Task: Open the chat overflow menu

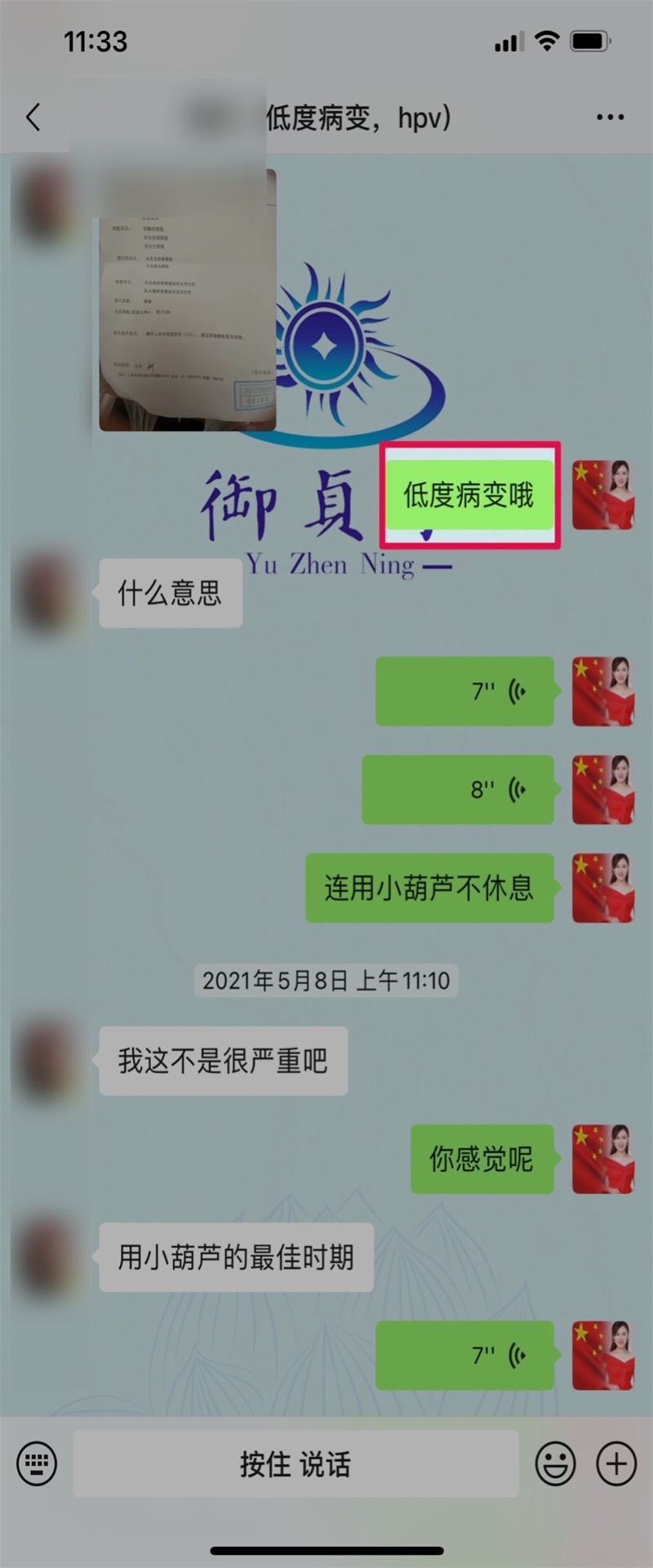Action: 610,118
